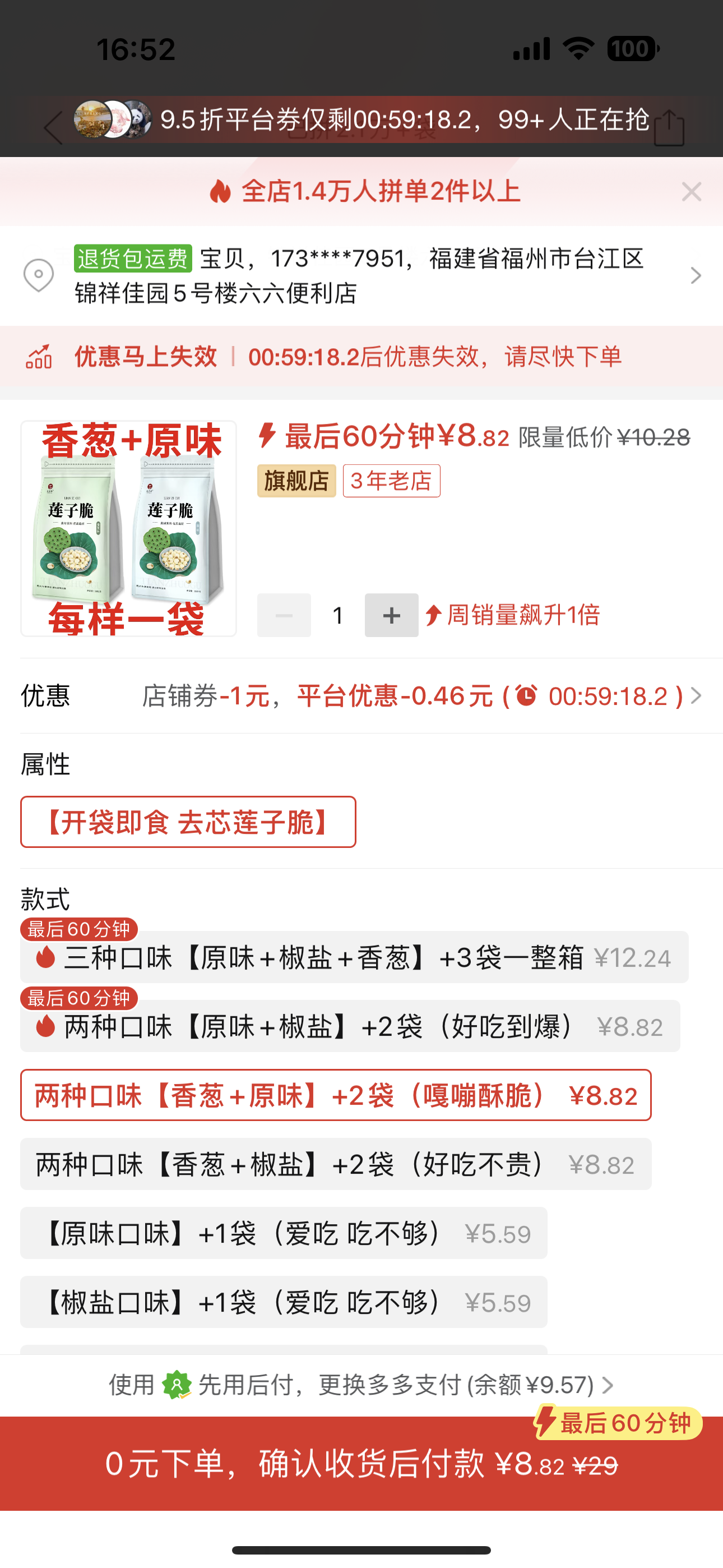Choose 两种口味 原味+椒盐 2袋 option
The image size is (723, 1568).
(x=350, y=1027)
